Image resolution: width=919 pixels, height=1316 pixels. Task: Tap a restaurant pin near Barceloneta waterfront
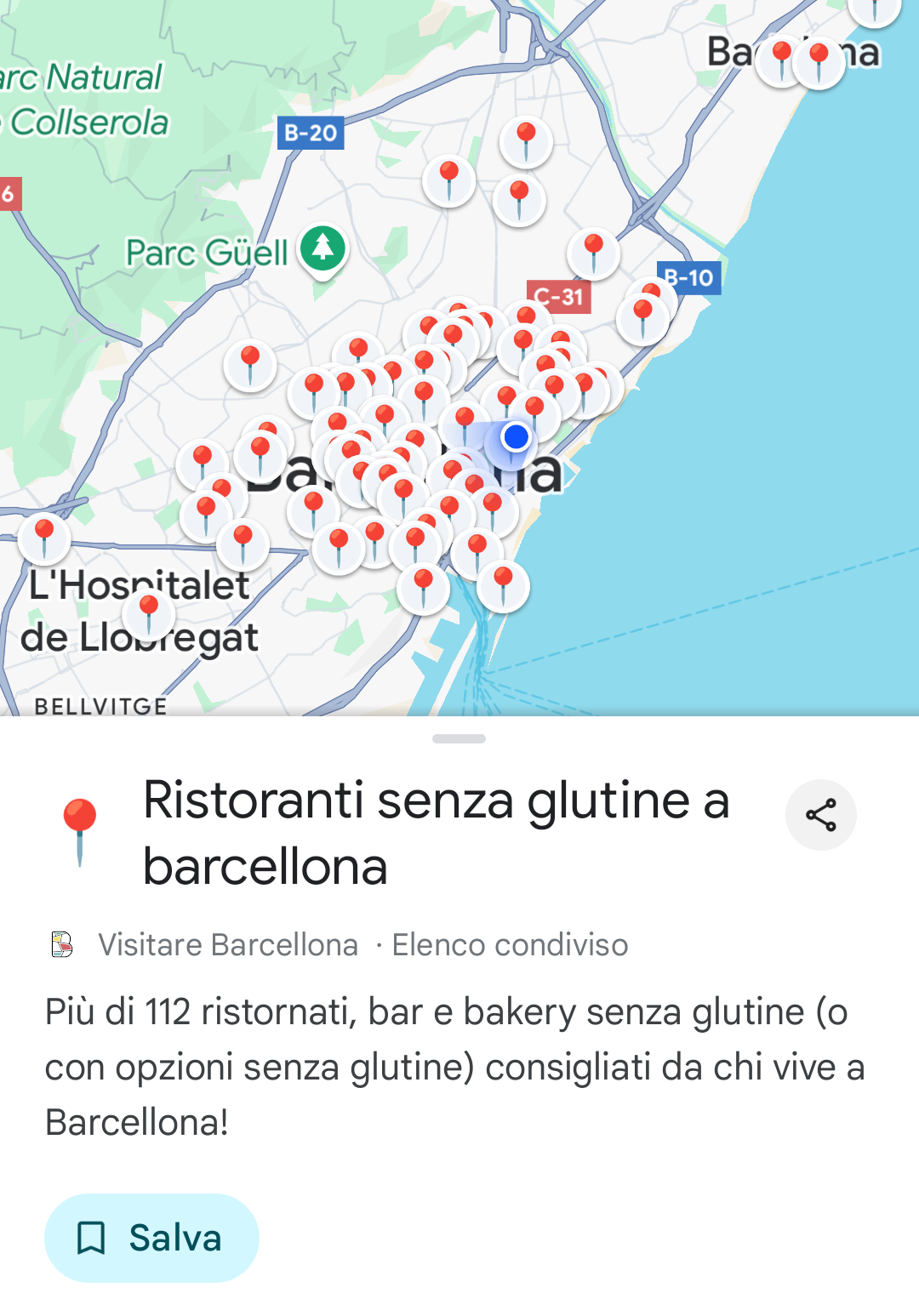click(x=502, y=578)
